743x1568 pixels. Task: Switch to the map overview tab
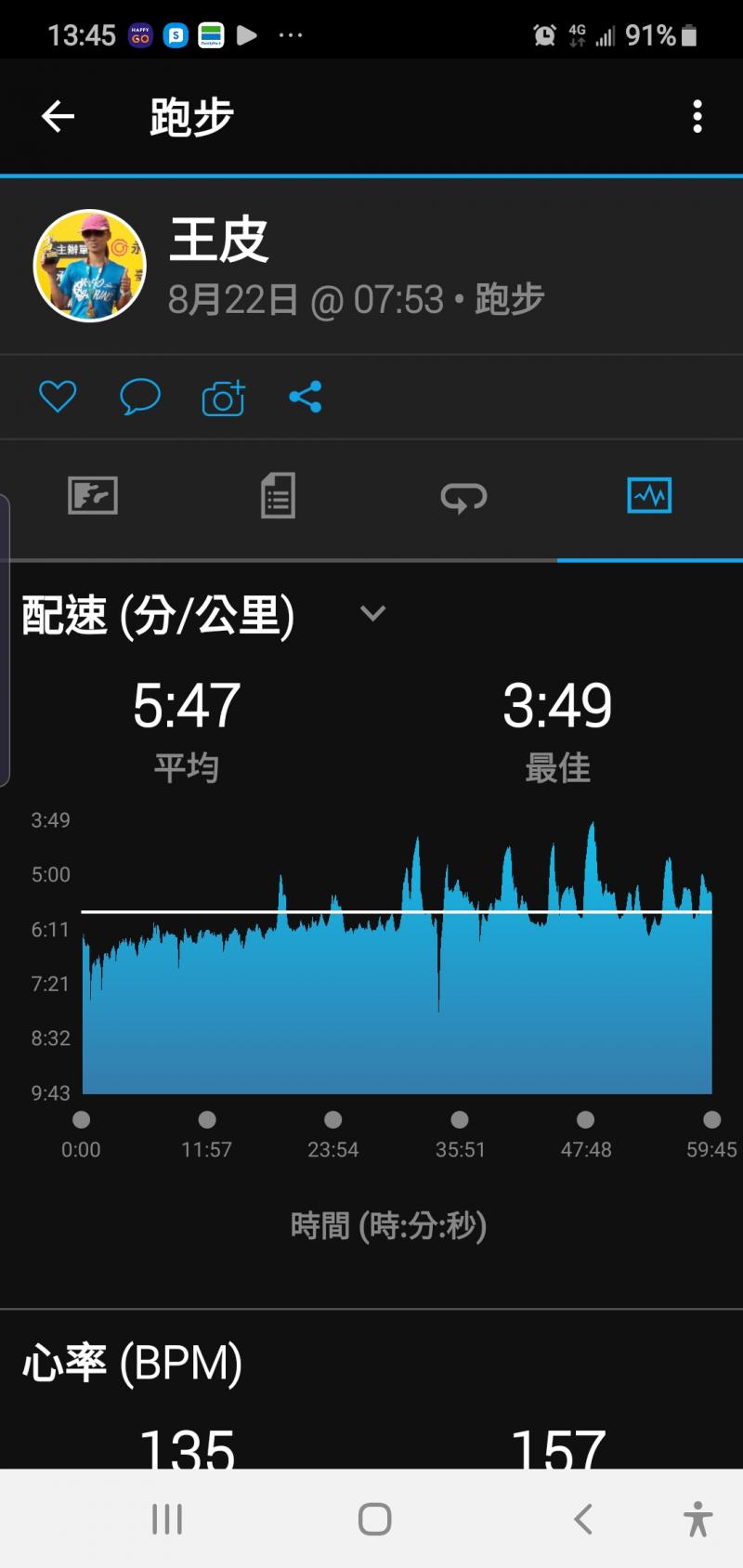(x=93, y=496)
